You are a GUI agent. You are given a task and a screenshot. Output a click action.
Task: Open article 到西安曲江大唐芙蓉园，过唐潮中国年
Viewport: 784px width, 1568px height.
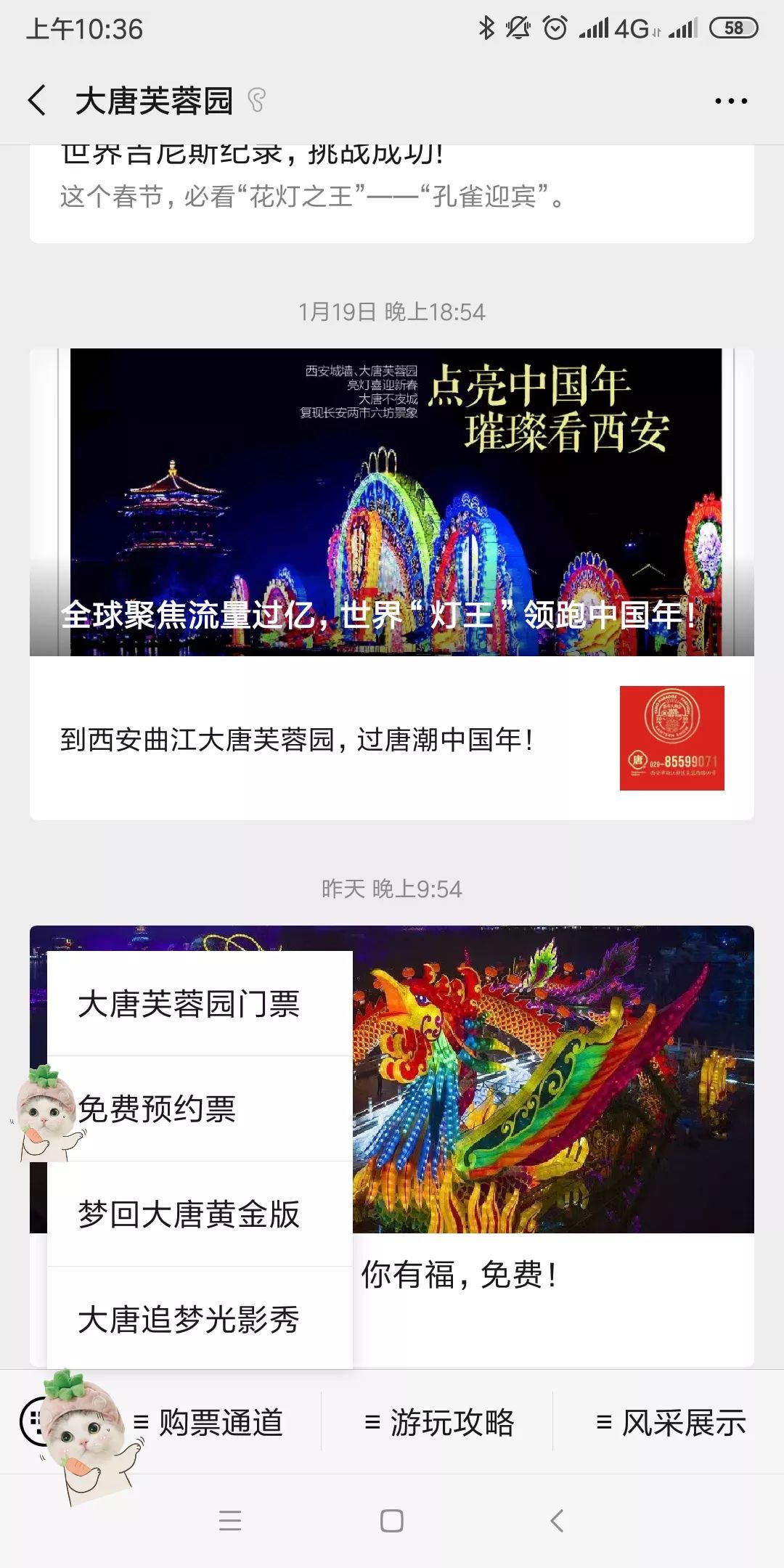392,739
